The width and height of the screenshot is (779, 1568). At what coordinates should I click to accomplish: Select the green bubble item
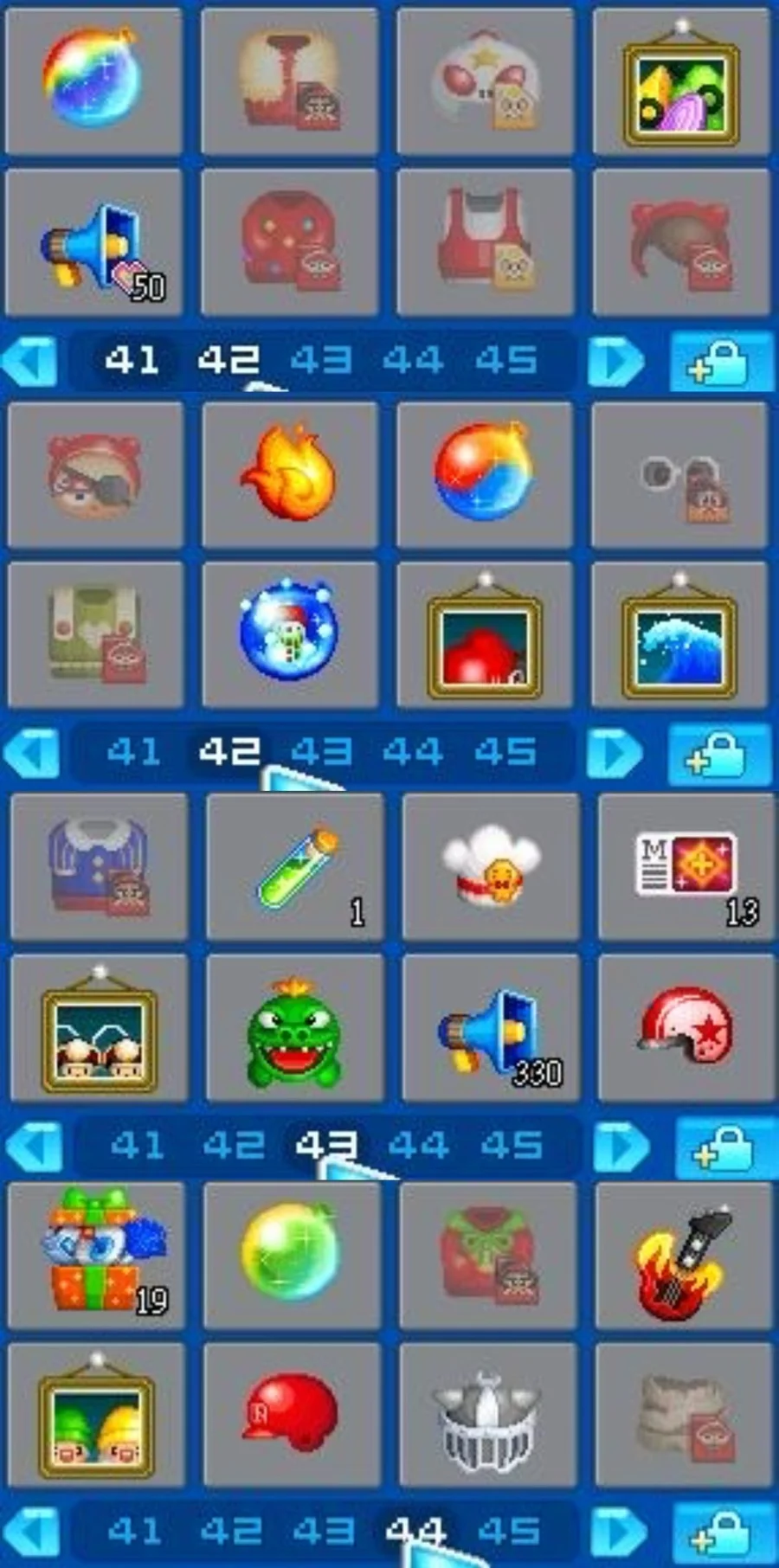[x=291, y=1252]
